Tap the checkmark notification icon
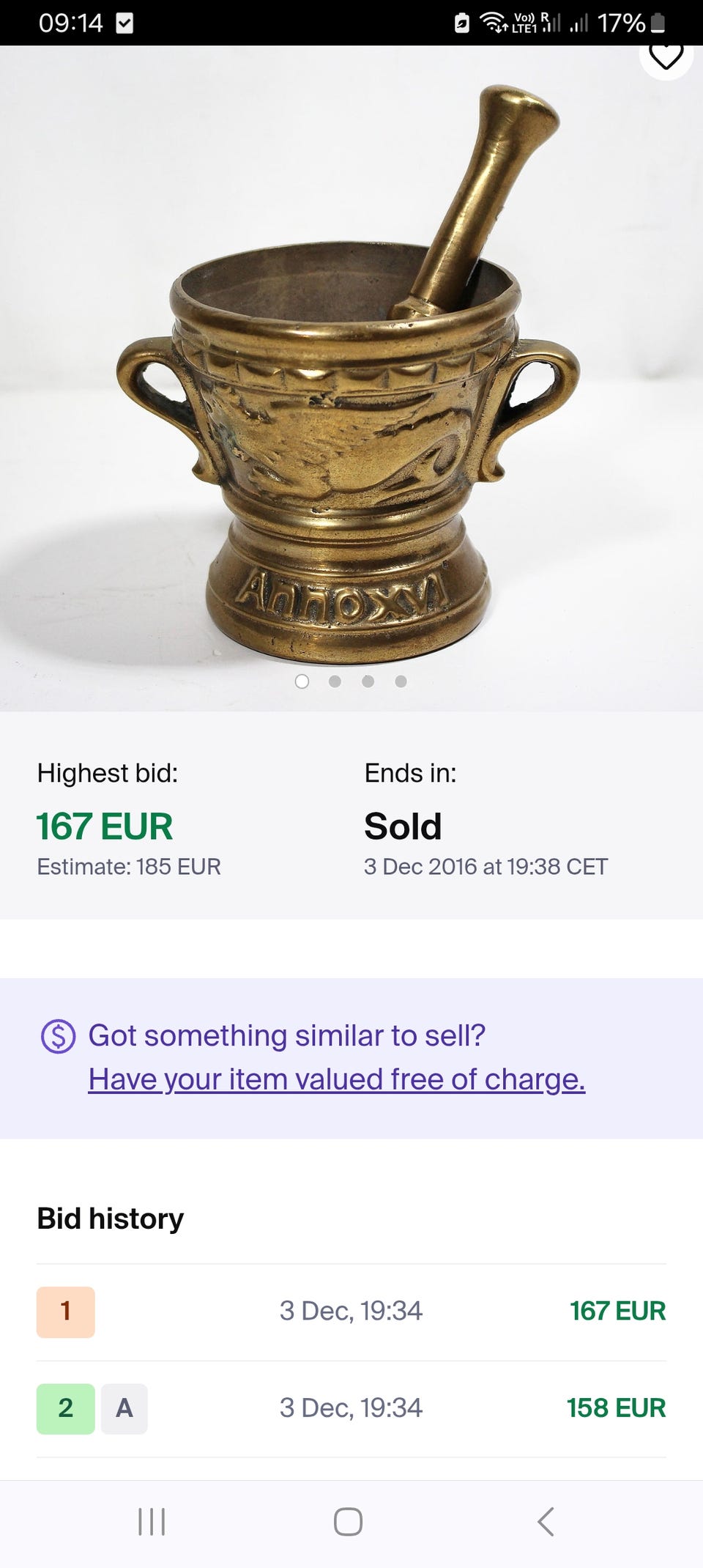This screenshot has height=1568, width=703. tap(124, 22)
